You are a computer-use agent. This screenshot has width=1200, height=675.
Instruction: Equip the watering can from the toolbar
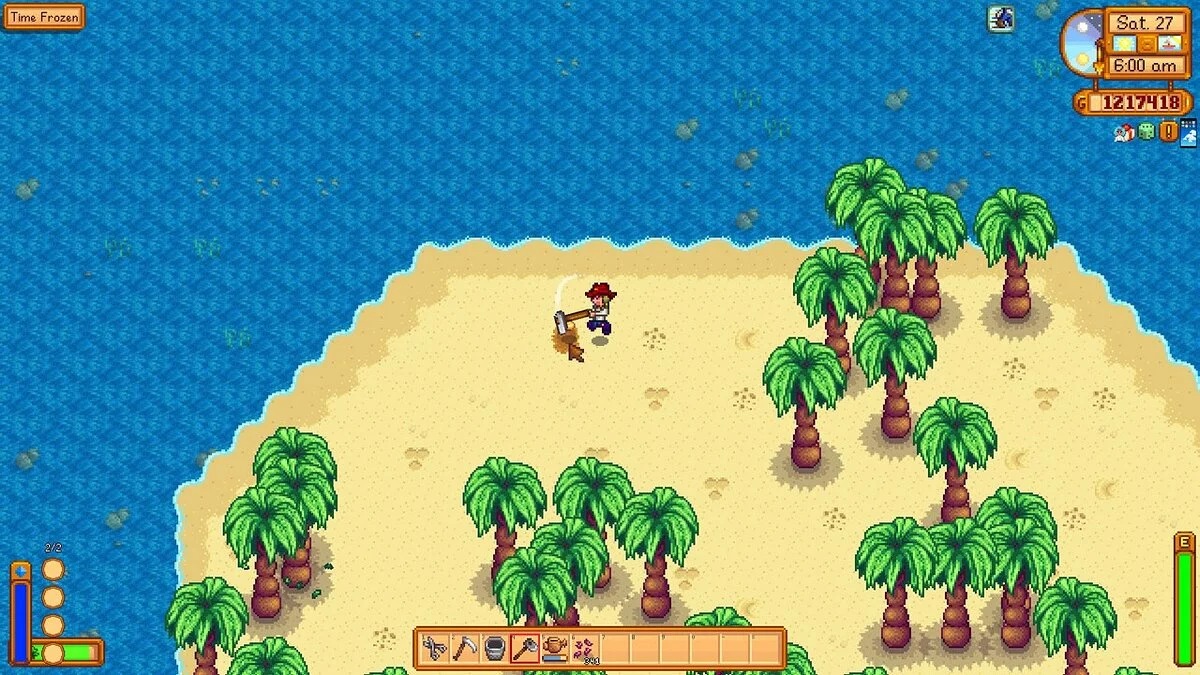point(554,649)
